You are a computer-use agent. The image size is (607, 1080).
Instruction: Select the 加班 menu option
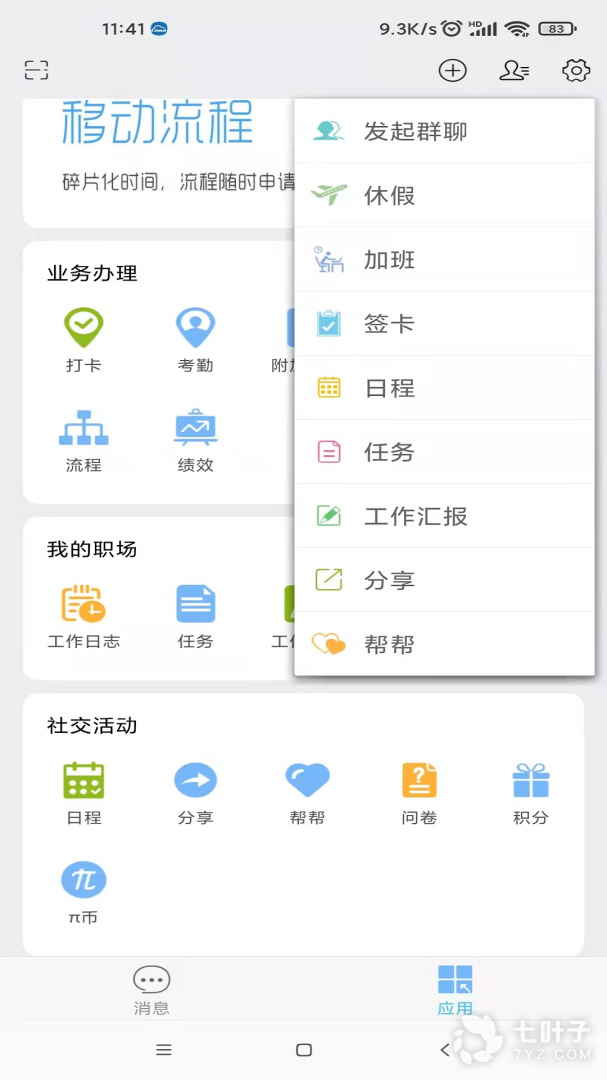pyautogui.click(x=444, y=260)
